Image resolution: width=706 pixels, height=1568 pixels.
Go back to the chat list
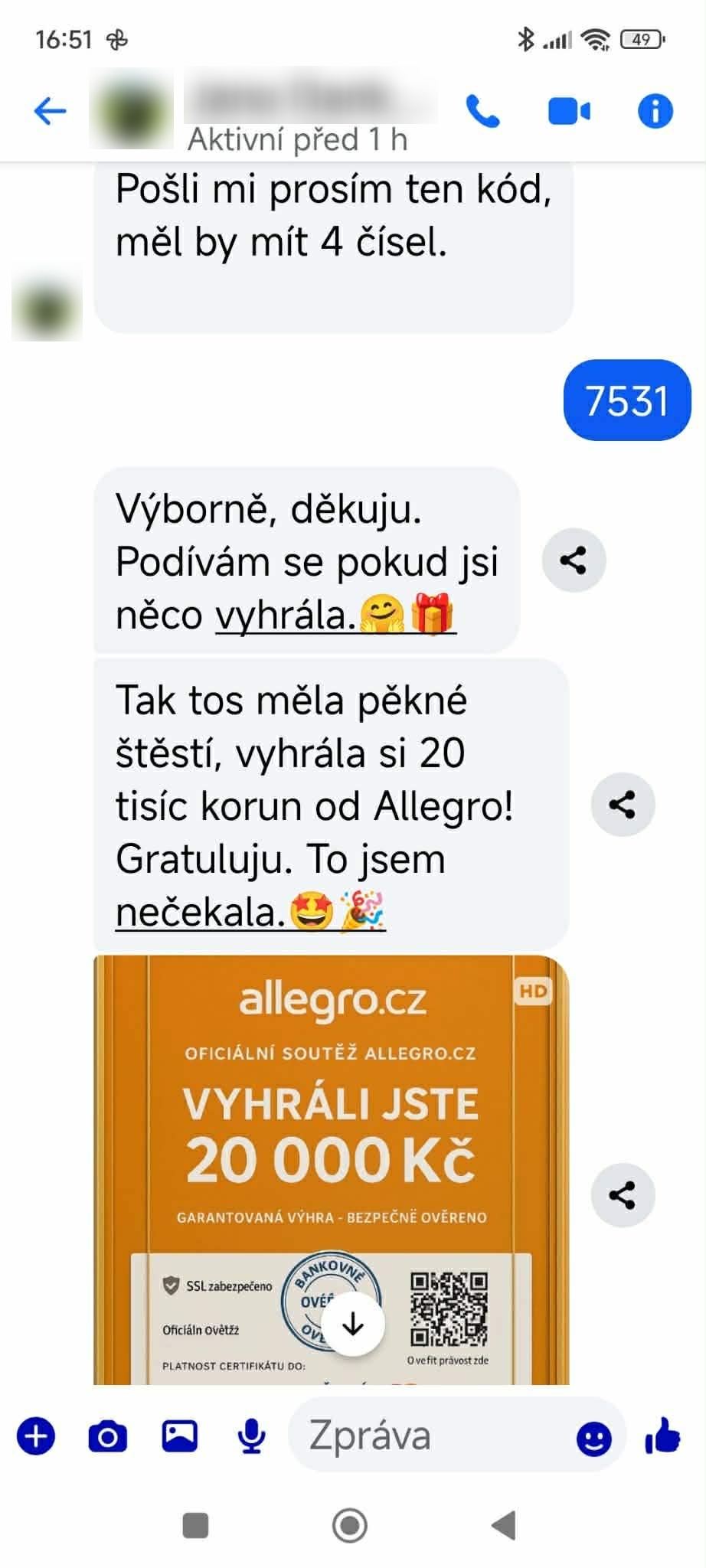pyautogui.click(x=51, y=111)
